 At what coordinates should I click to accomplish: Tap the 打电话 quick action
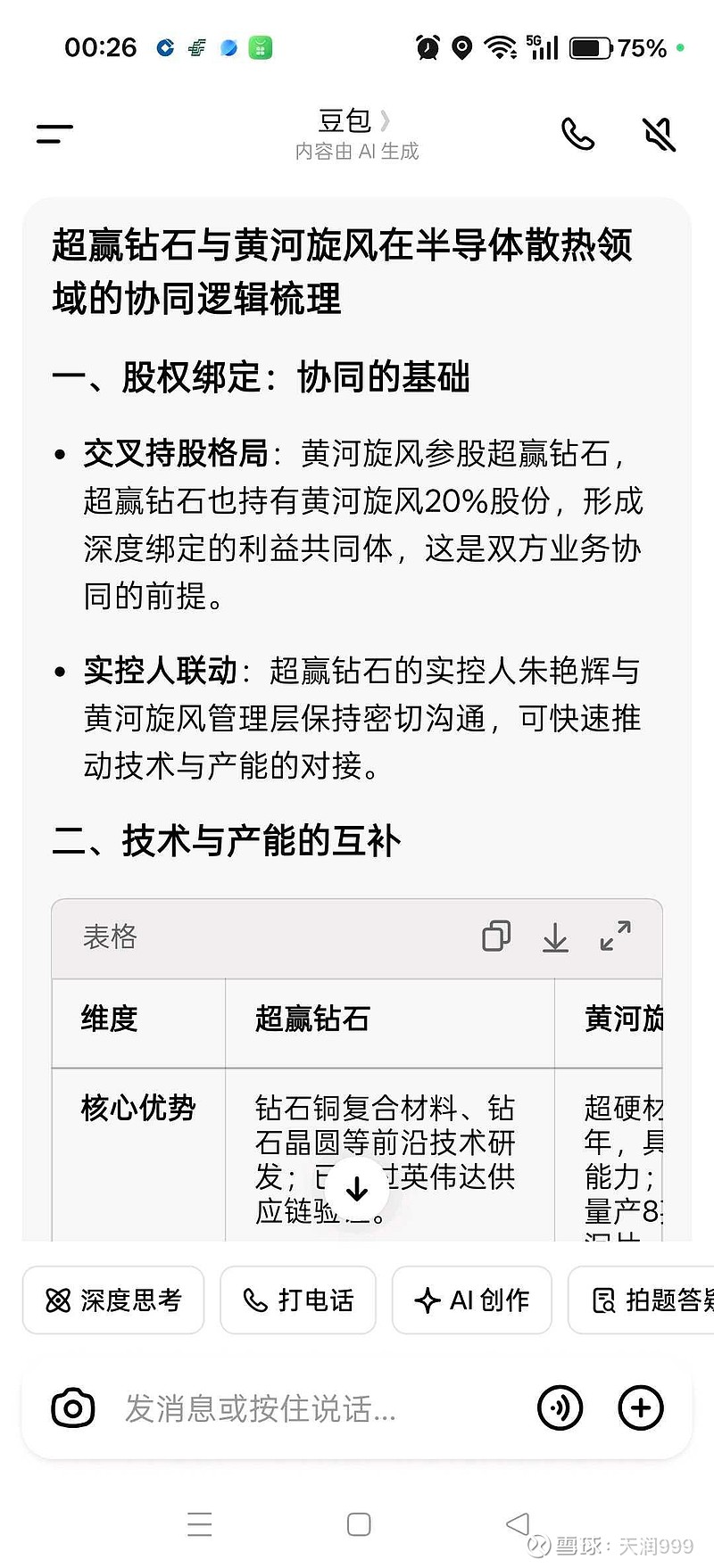pyautogui.click(x=297, y=1300)
